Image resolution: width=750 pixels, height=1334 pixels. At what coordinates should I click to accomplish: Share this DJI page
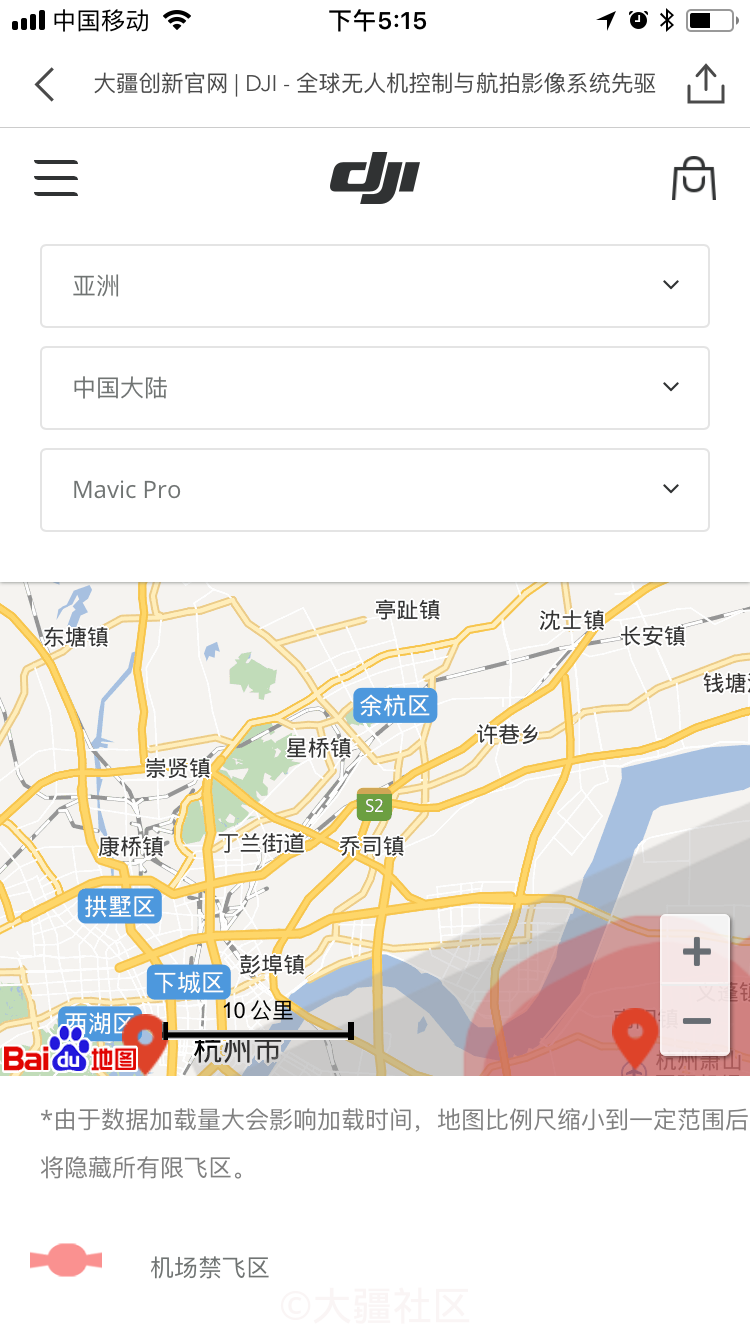tap(705, 83)
